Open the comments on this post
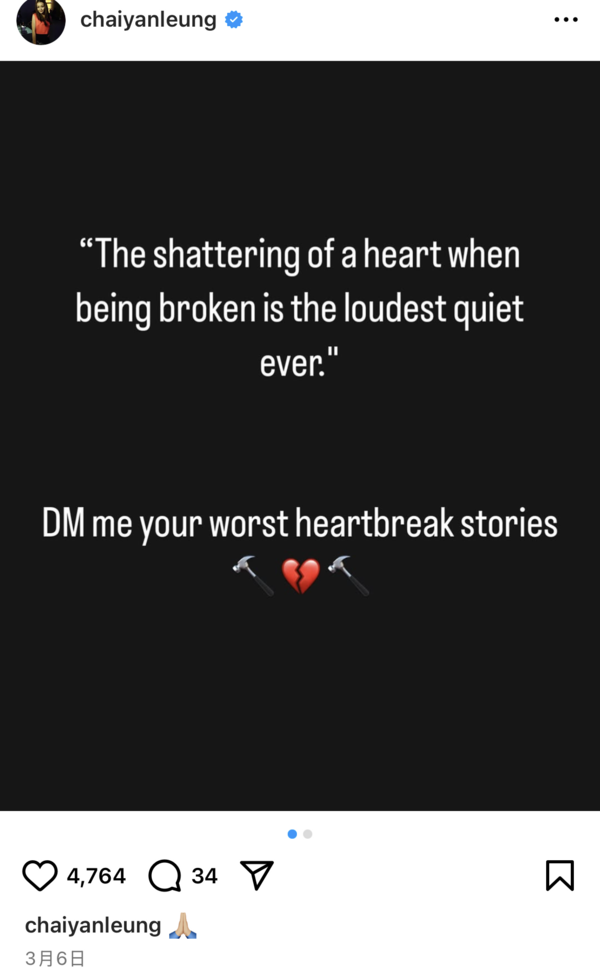The width and height of the screenshot is (600, 972). pyautogui.click(x=164, y=876)
